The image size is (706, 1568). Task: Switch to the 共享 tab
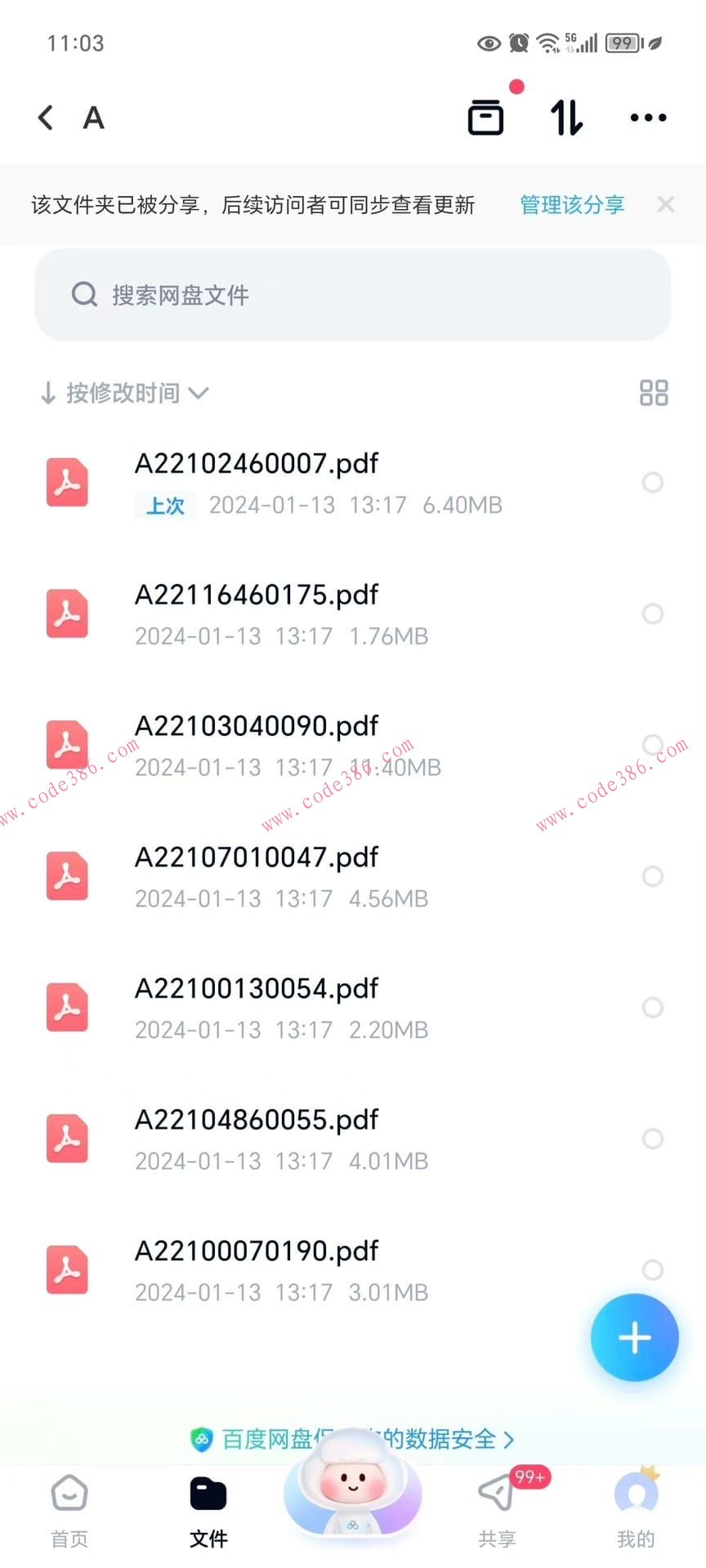(497, 1511)
